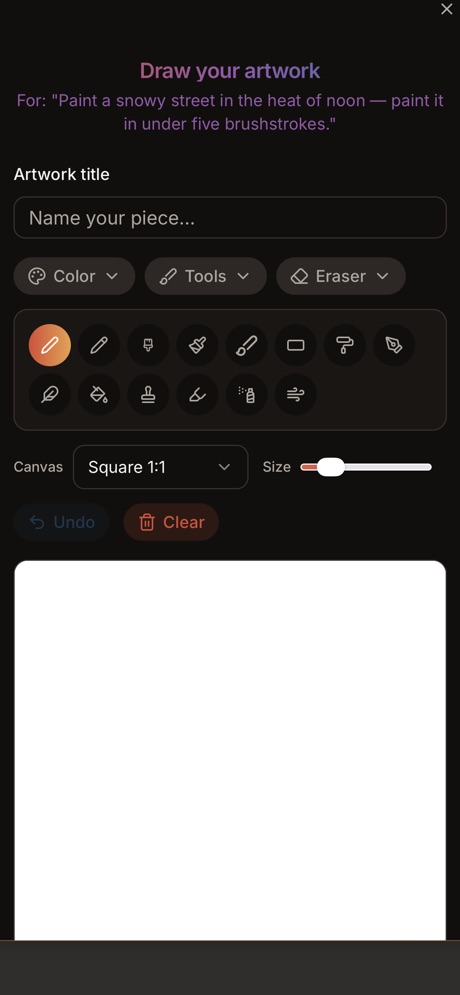Clear the canvas
460x995 pixels.
[171, 522]
